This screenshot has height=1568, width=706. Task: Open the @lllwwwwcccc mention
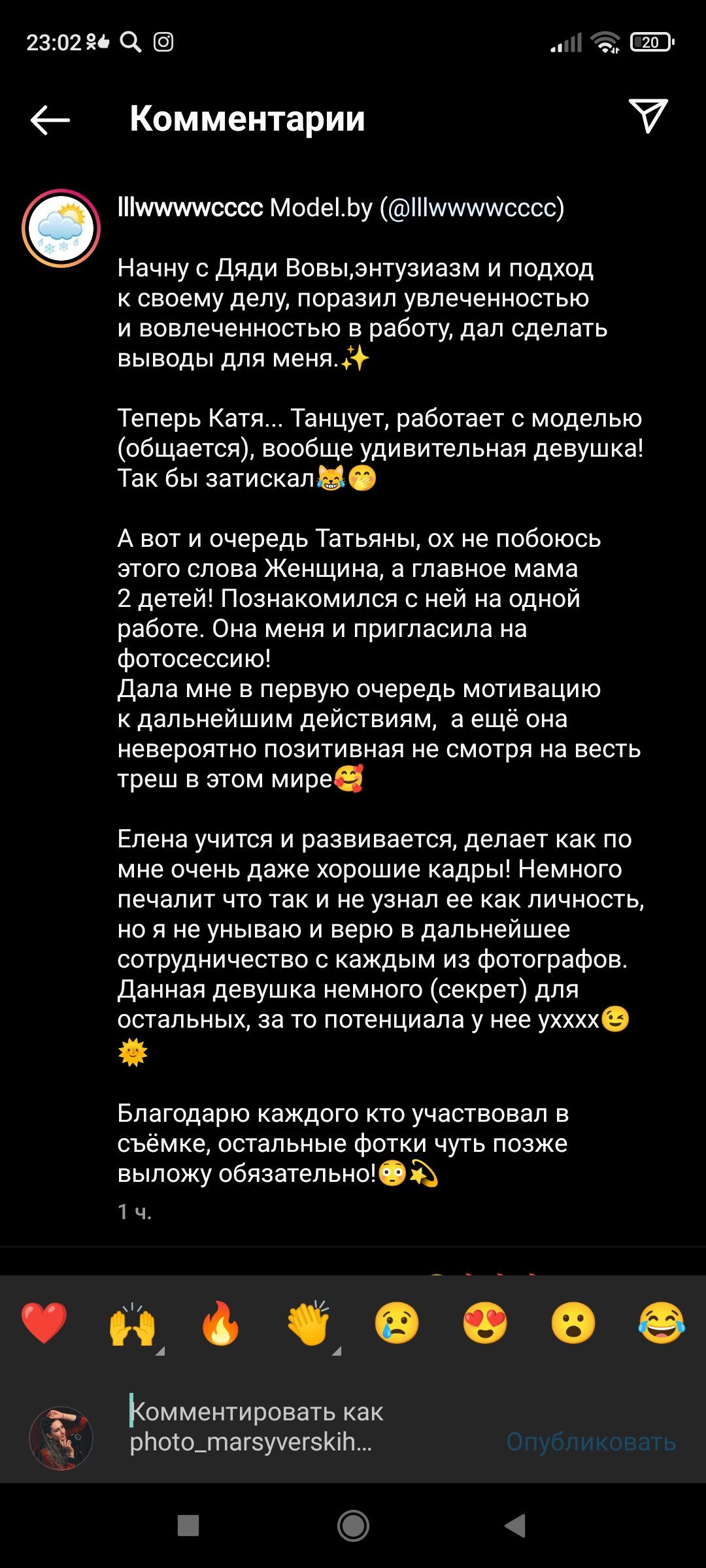(x=471, y=208)
